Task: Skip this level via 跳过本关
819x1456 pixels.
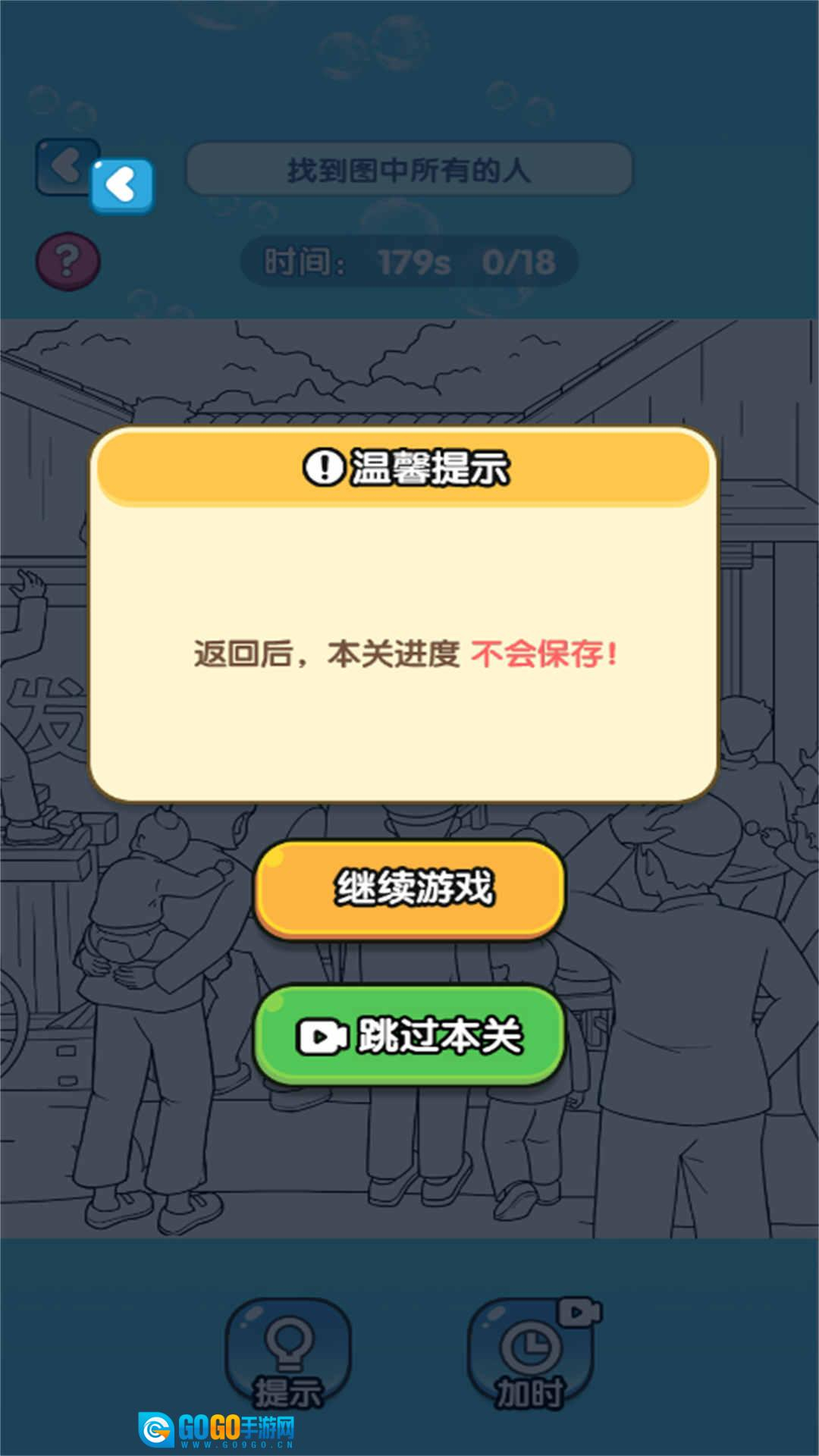Action: [x=410, y=1035]
